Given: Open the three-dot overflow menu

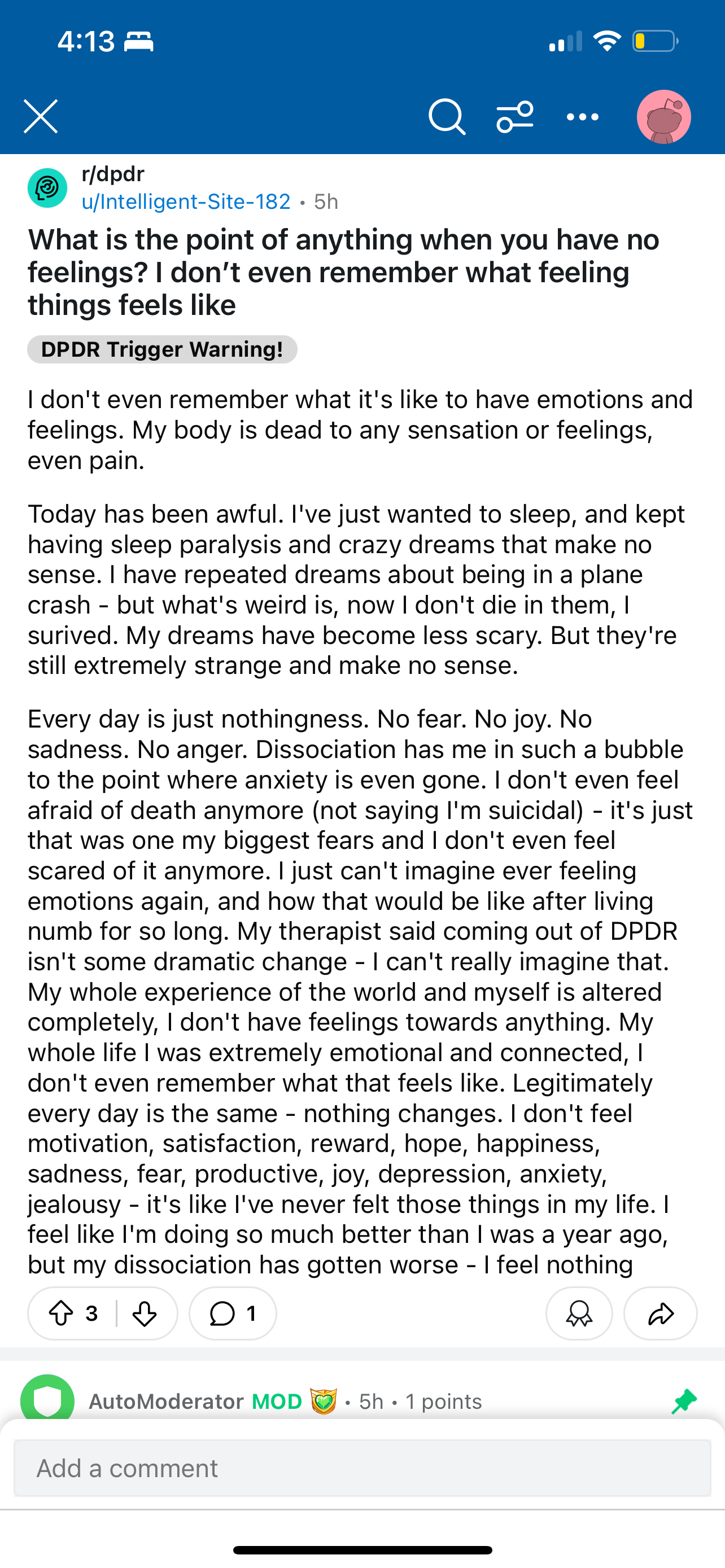Looking at the screenshot, I should pos(583,117).
